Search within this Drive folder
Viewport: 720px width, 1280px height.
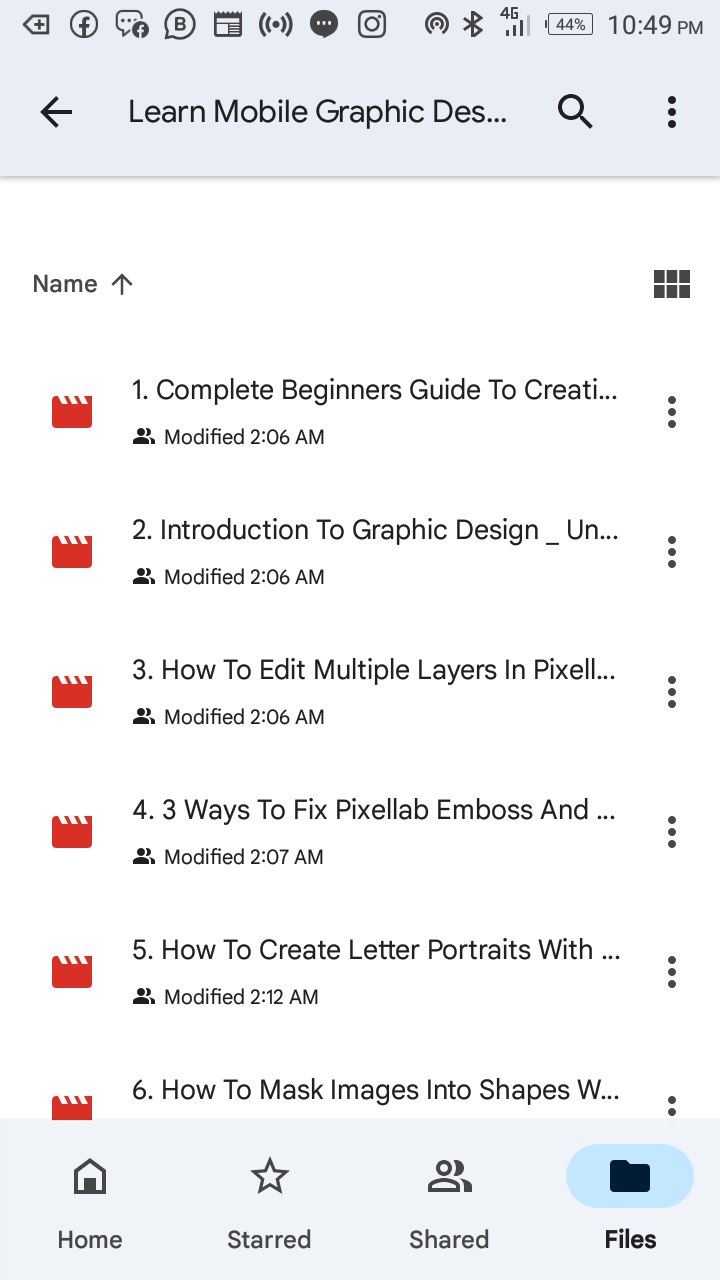(x=575, y=112)
